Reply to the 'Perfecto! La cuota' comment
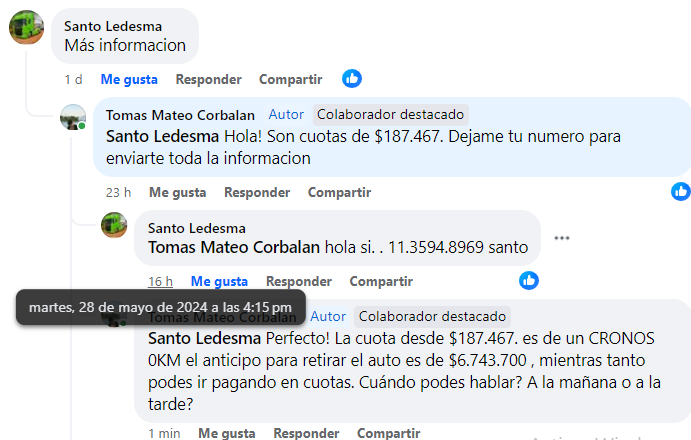691x440 pixels. 306,433
